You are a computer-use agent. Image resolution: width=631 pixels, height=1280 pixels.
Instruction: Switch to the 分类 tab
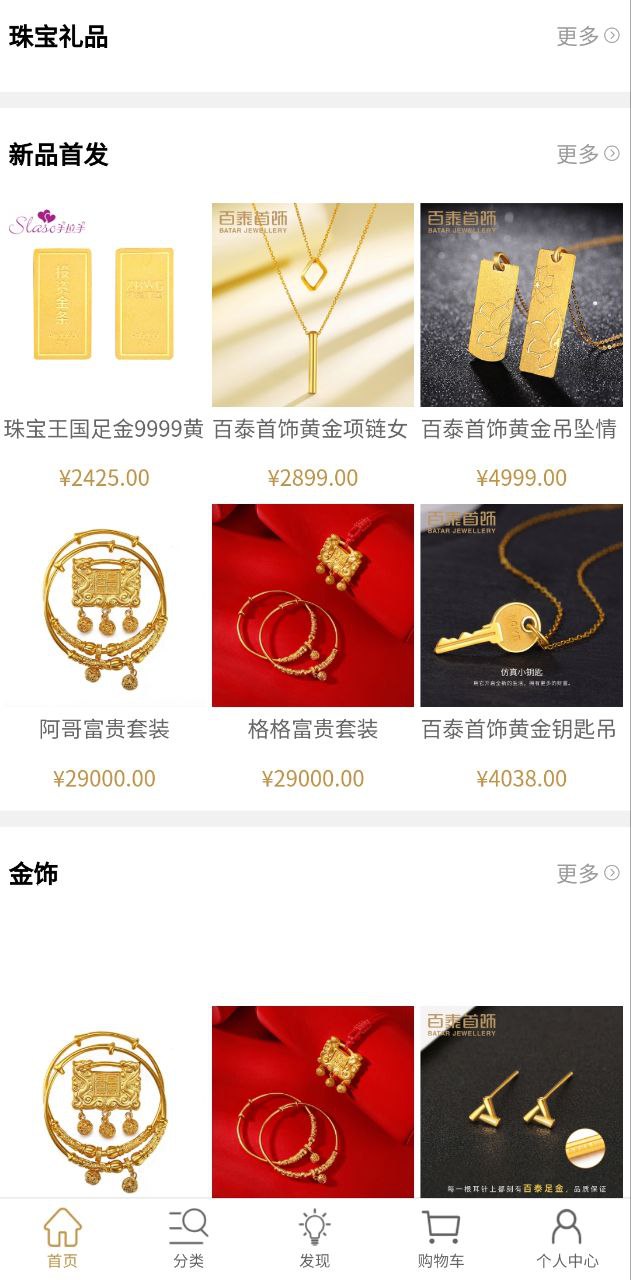click(x=188, y=1238)
